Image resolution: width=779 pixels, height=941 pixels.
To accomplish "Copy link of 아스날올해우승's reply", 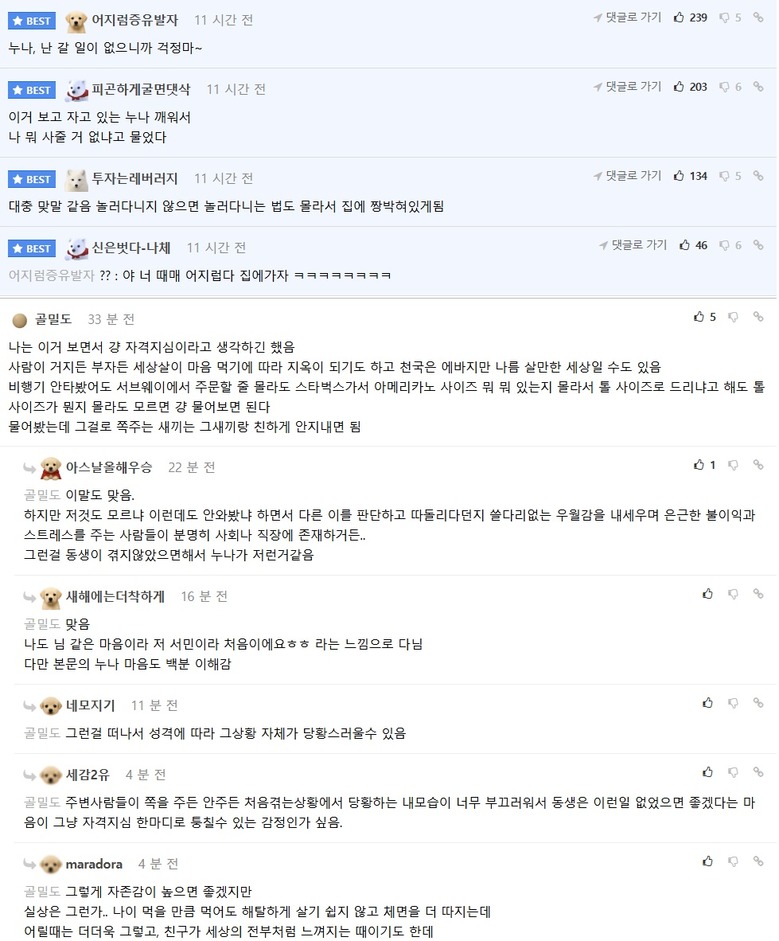I will click(x=758, y=465).
